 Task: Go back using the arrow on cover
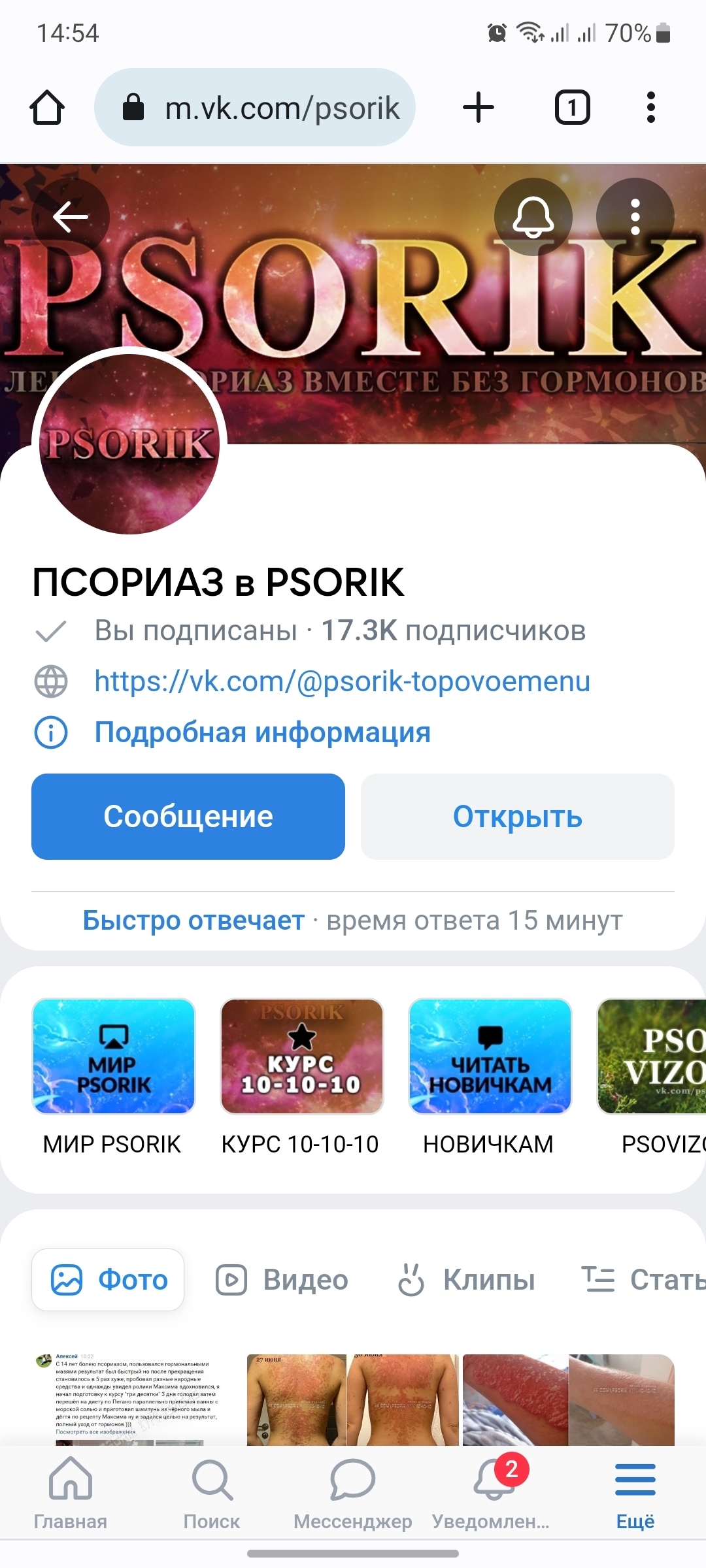point(70,217)
